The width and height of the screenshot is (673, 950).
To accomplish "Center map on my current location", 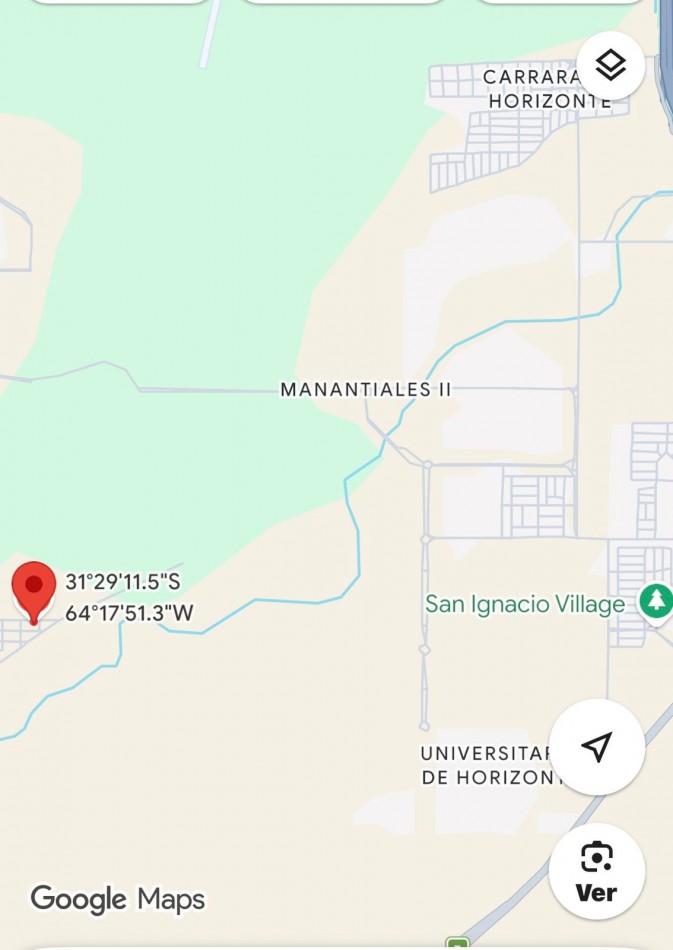I will [x=597, y=747].
